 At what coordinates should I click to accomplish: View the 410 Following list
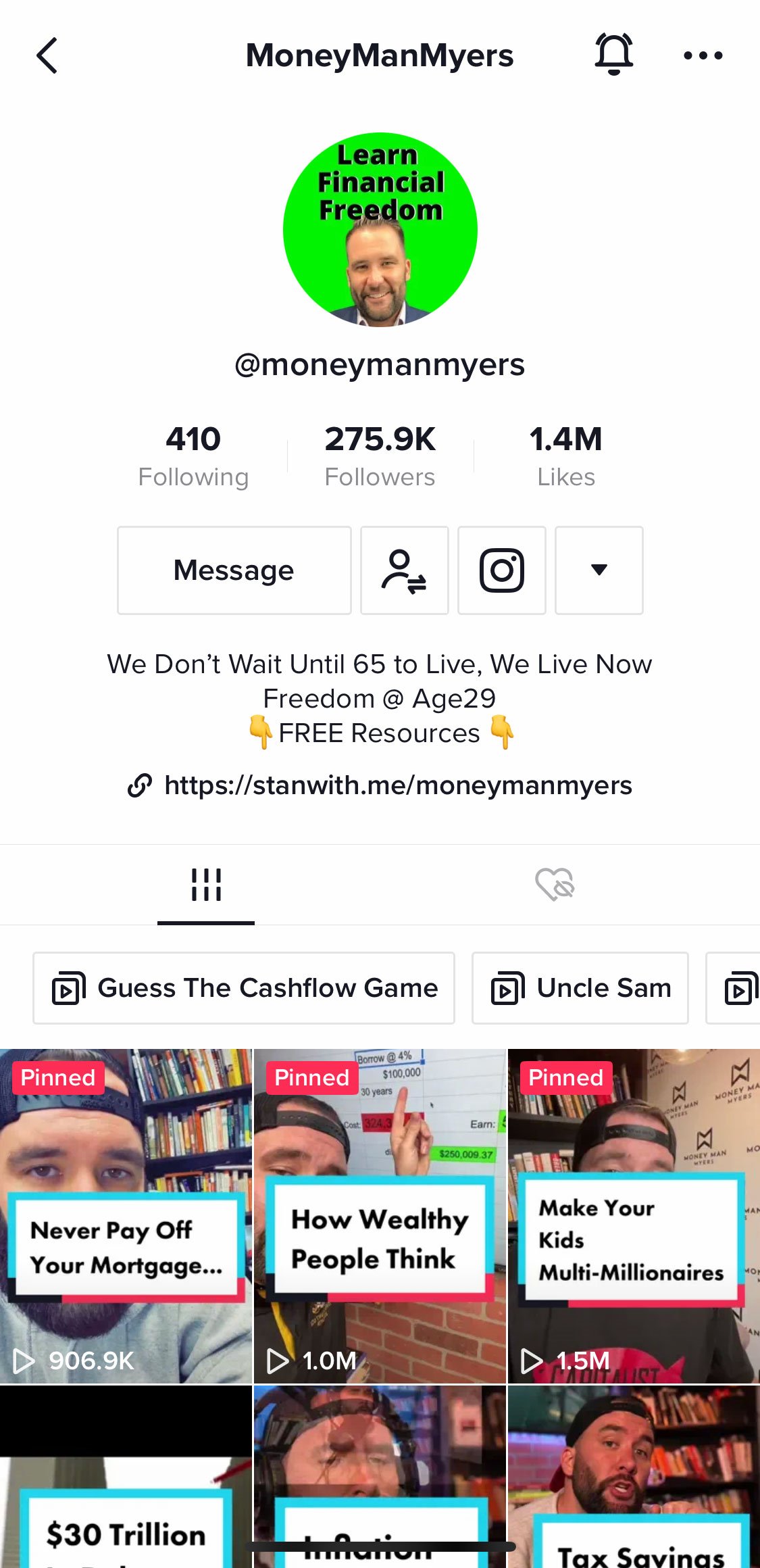point(193,456)
